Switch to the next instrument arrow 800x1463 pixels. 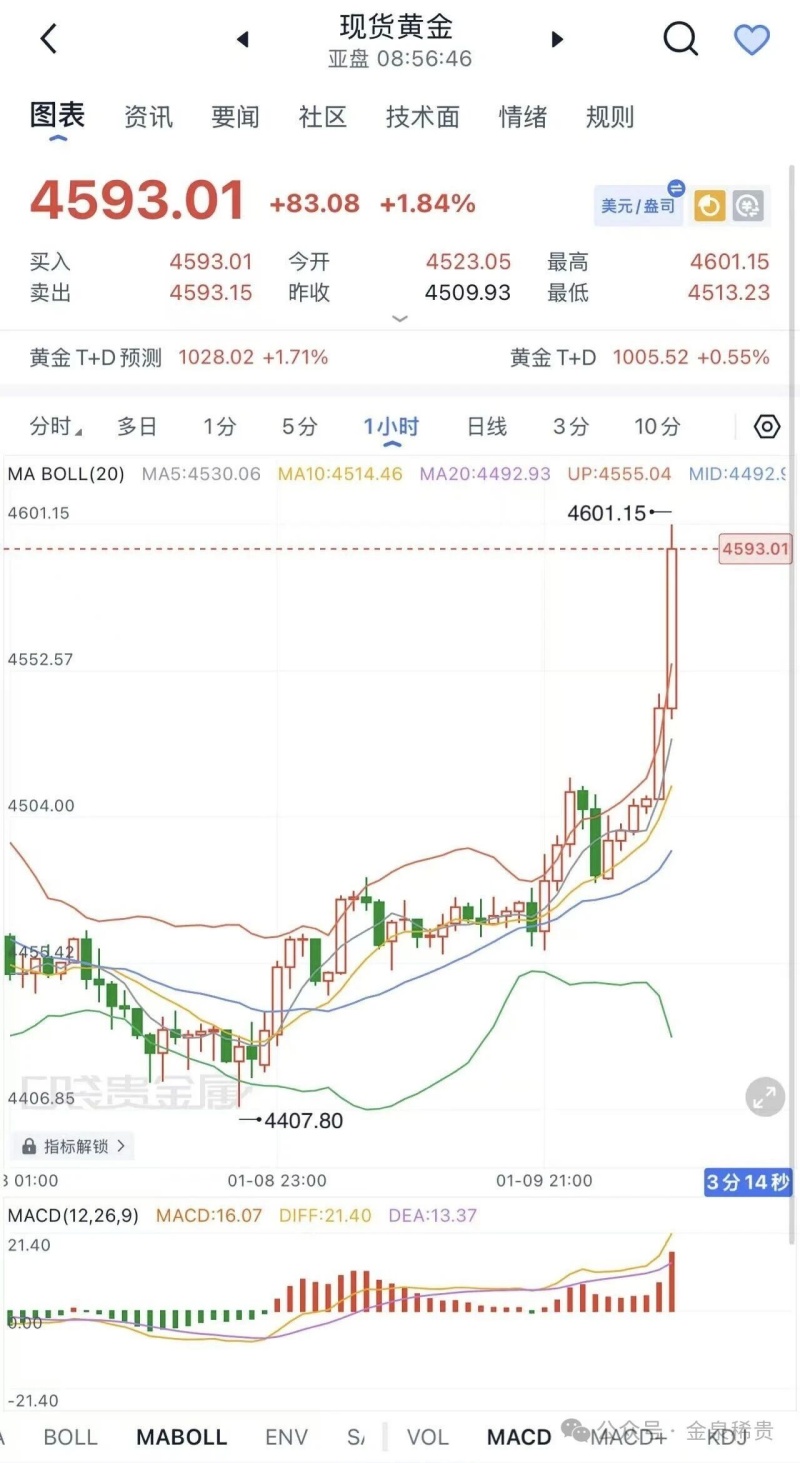[557, 40]
